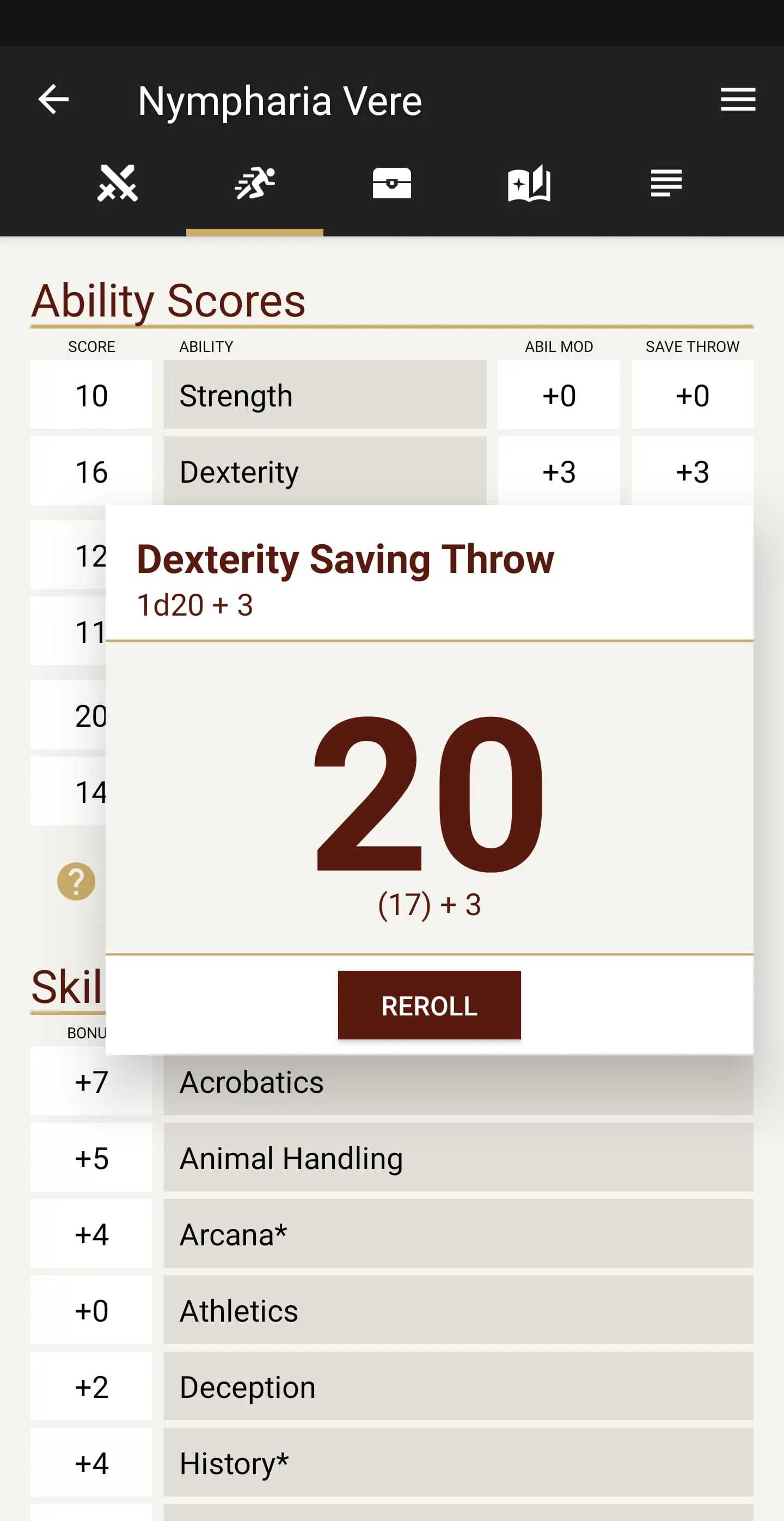This screenshot has height=1521, width=784.
Task: Tap the Dexterity ability modifier +3
Action: [559, 471]
